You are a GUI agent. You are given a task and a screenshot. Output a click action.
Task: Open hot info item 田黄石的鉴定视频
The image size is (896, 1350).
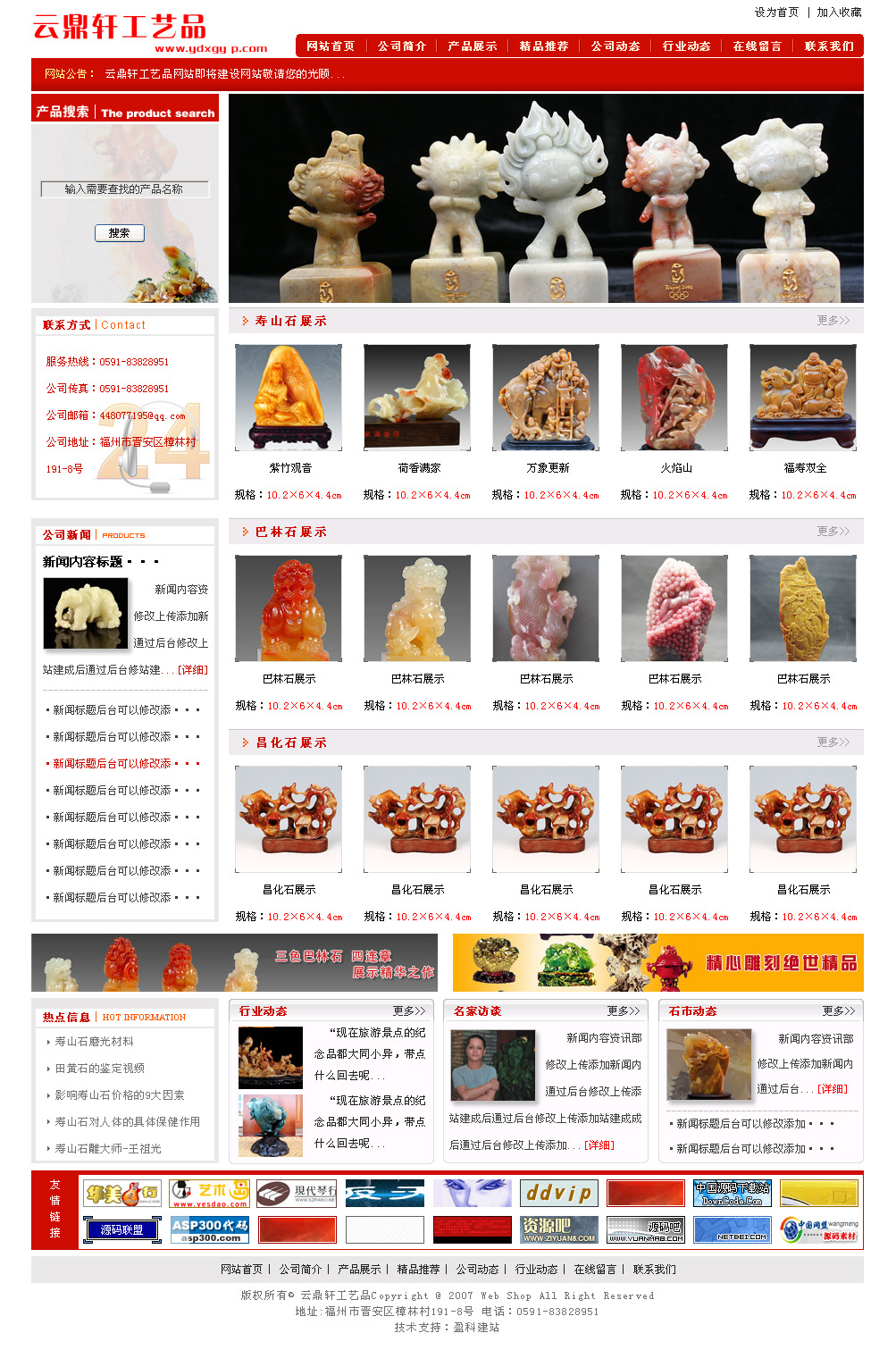[x=99, y=1069]
